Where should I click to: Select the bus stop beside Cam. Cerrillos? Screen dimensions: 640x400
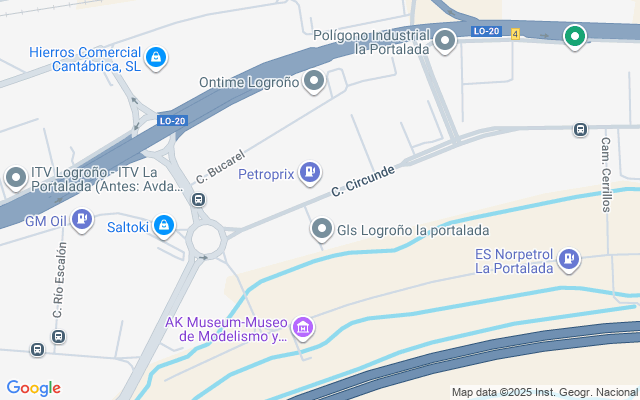coord(580,130)
